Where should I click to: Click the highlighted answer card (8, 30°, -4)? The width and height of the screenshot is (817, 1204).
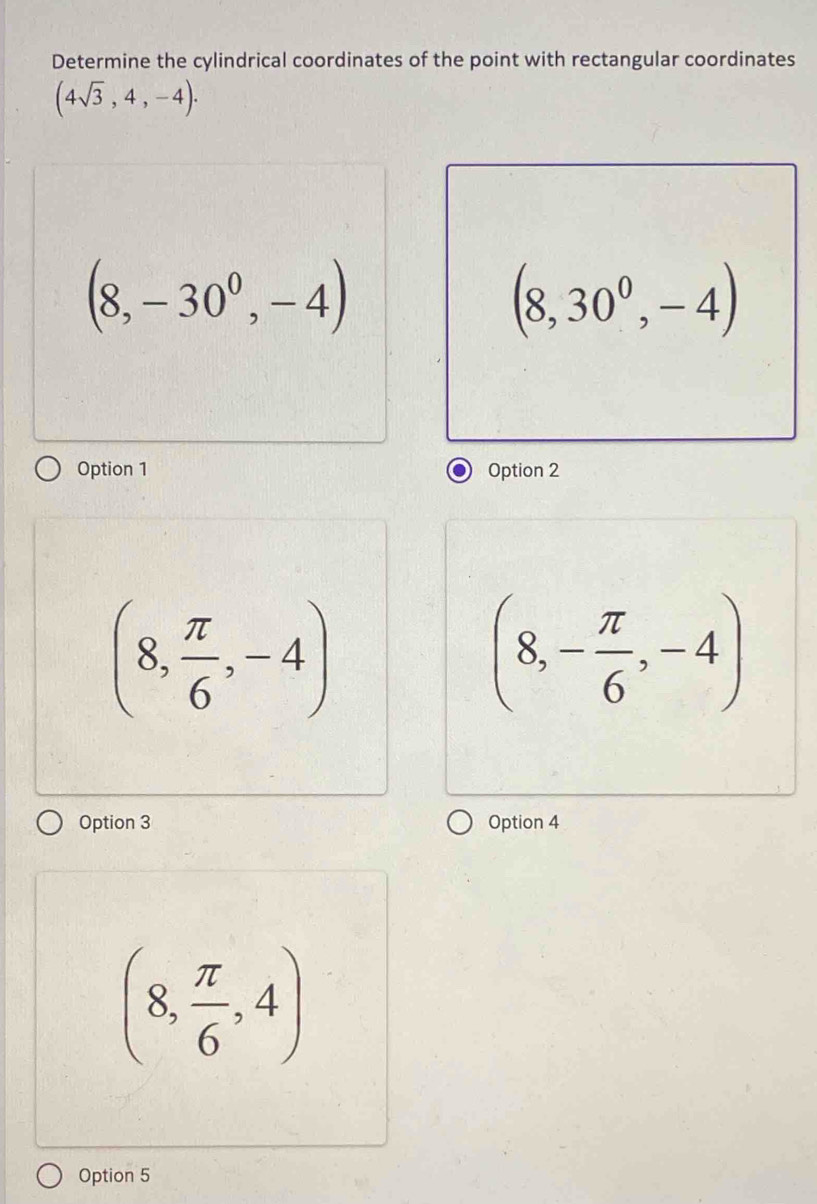[620, 300]
